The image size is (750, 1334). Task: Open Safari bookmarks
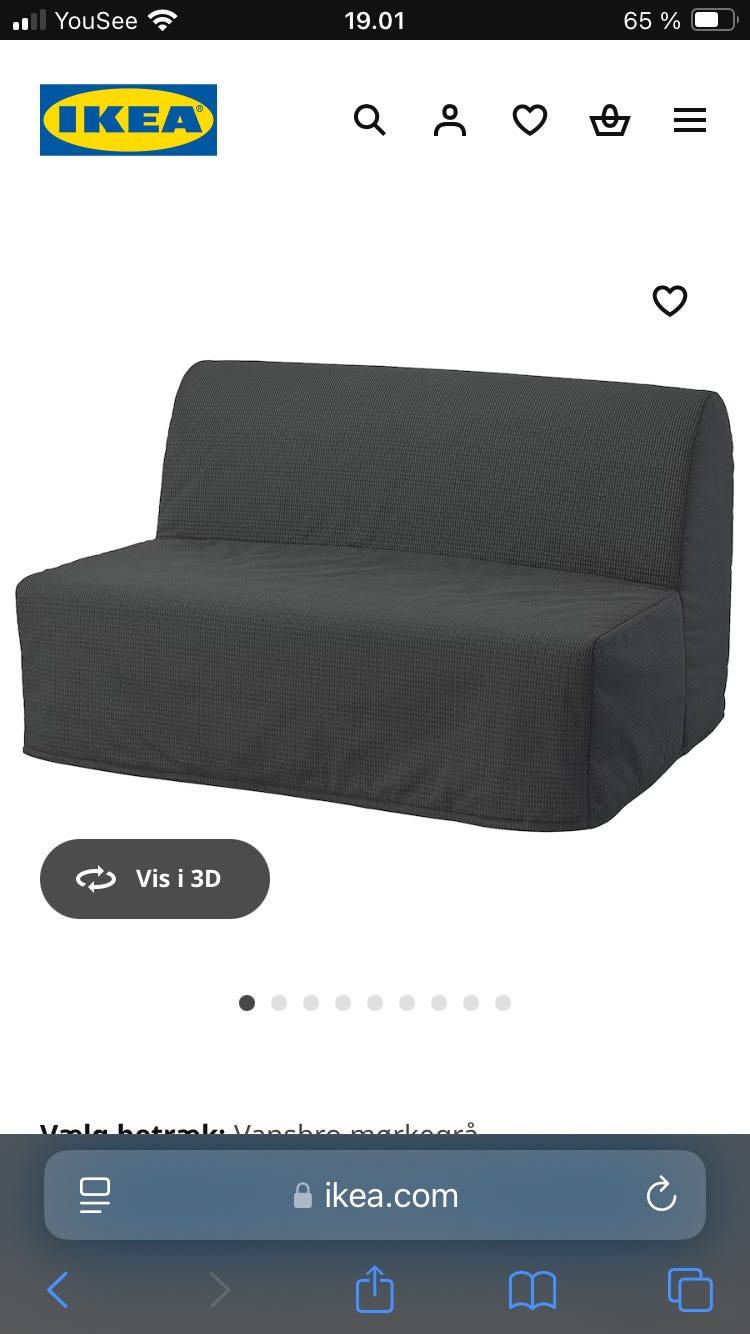(x=532, y=1291)
